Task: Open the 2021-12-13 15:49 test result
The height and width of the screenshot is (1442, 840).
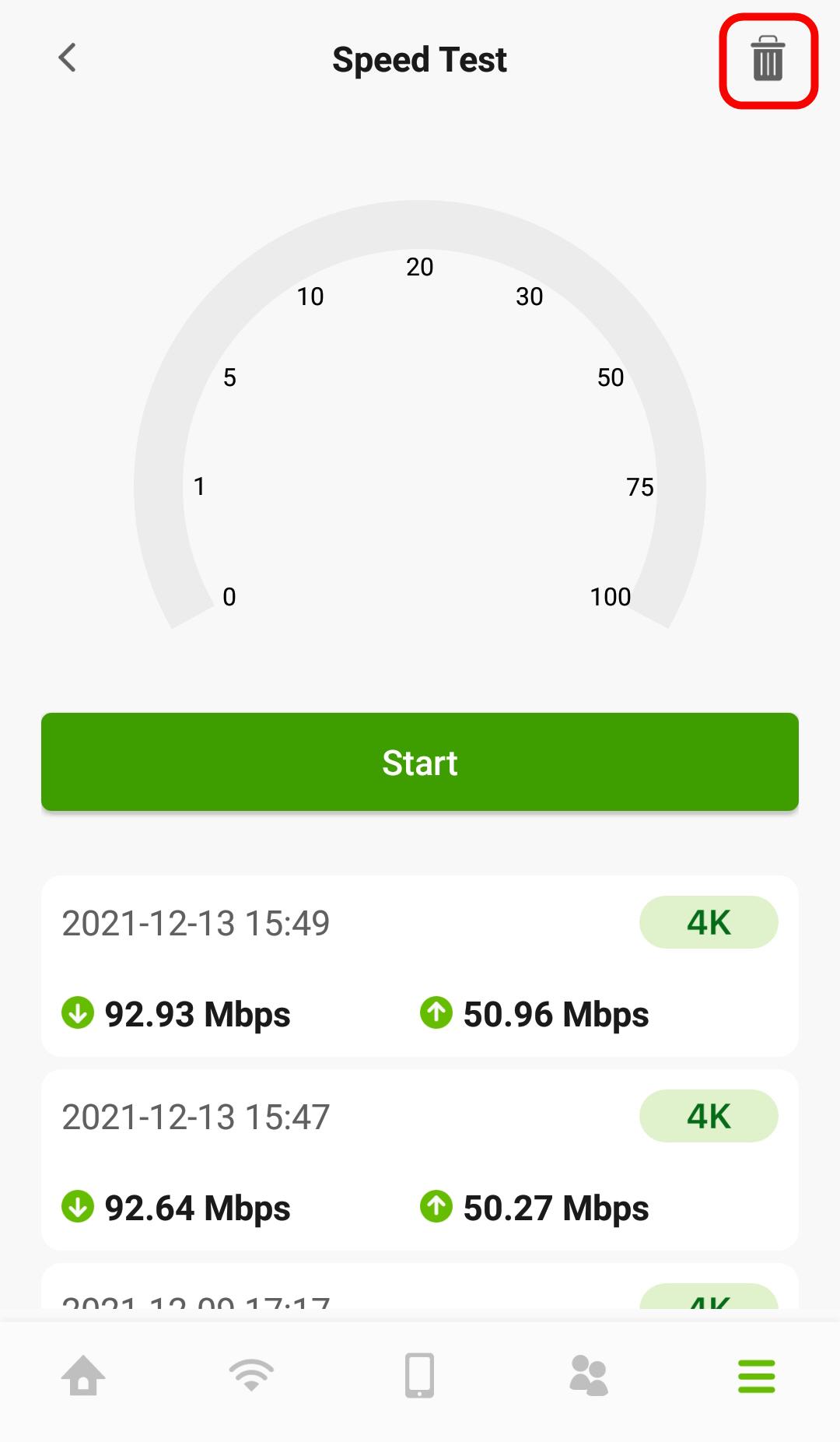Action: pyautogui.click(x=420, y=966)
